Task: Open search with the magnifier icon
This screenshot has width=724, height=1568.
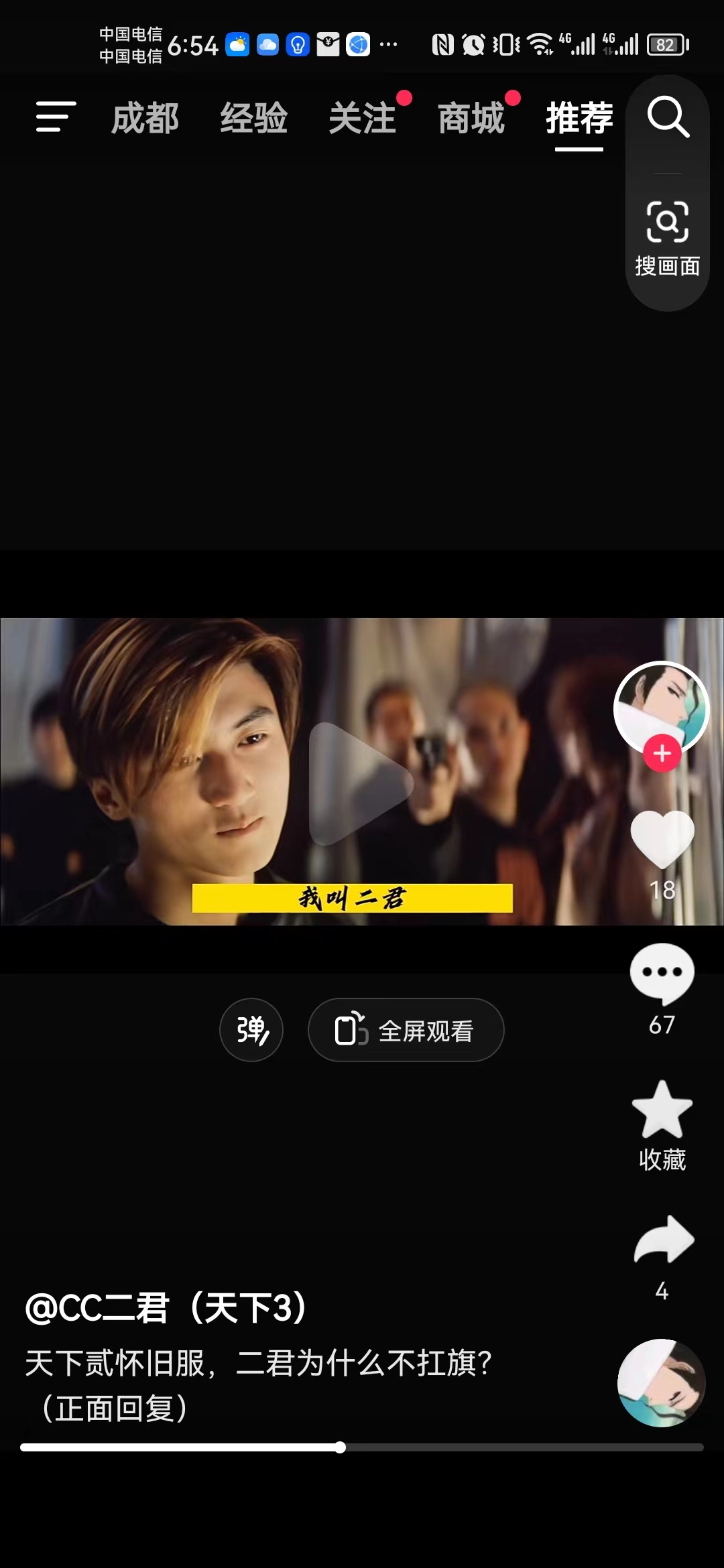Action: click(x=668, y=117)
